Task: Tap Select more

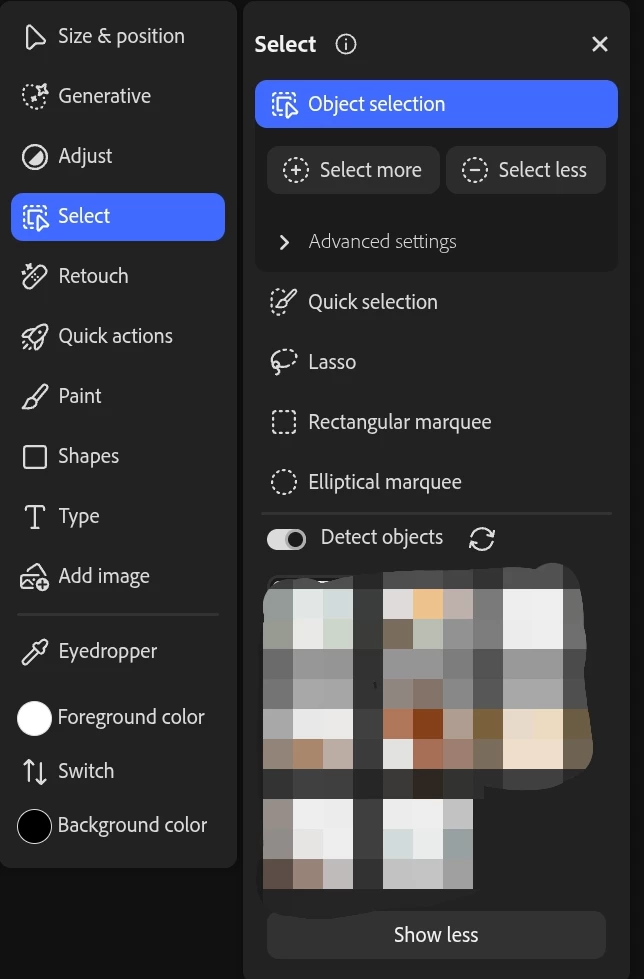Action: click(x=353, y=170)
